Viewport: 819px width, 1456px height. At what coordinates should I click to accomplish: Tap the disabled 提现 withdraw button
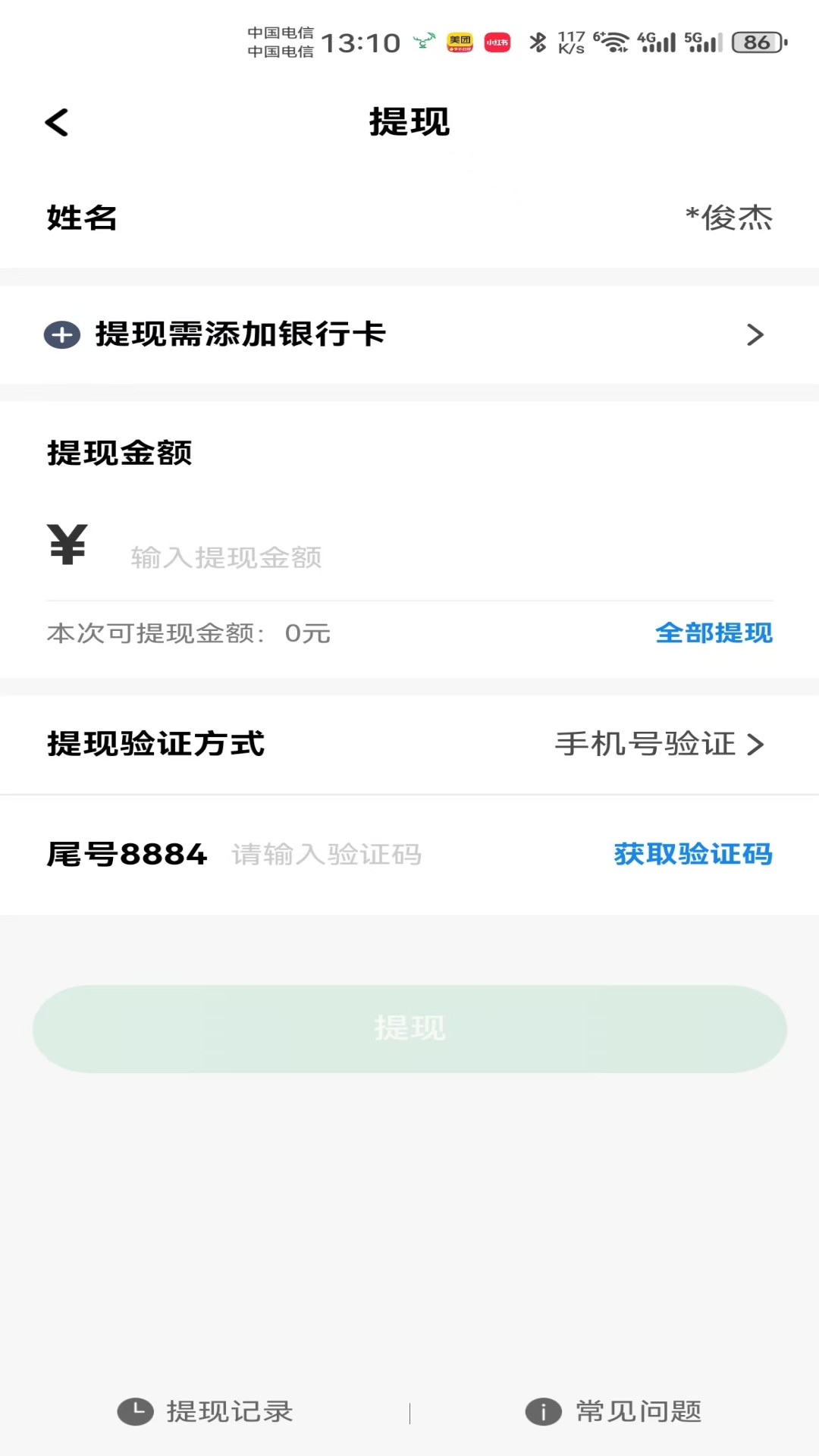(x=409, y=1028)
